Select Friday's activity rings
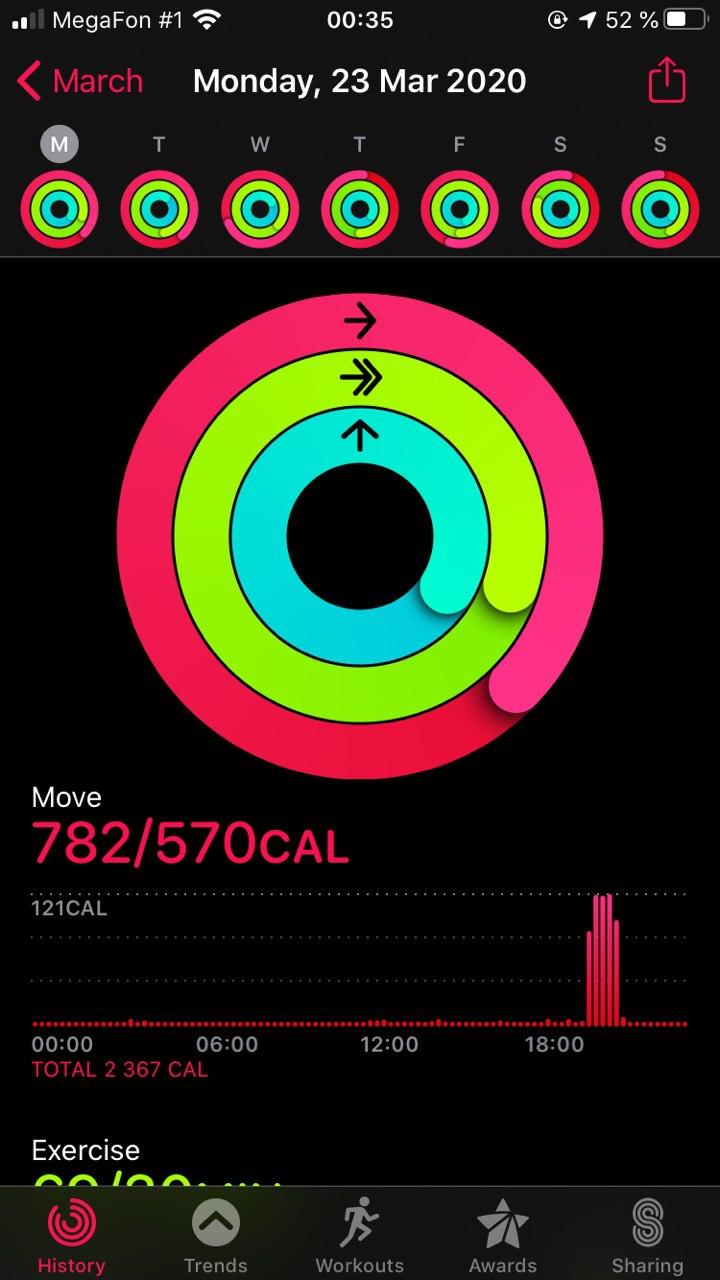The height and width of the screenshot is (1280, 720). click(460, 210)
